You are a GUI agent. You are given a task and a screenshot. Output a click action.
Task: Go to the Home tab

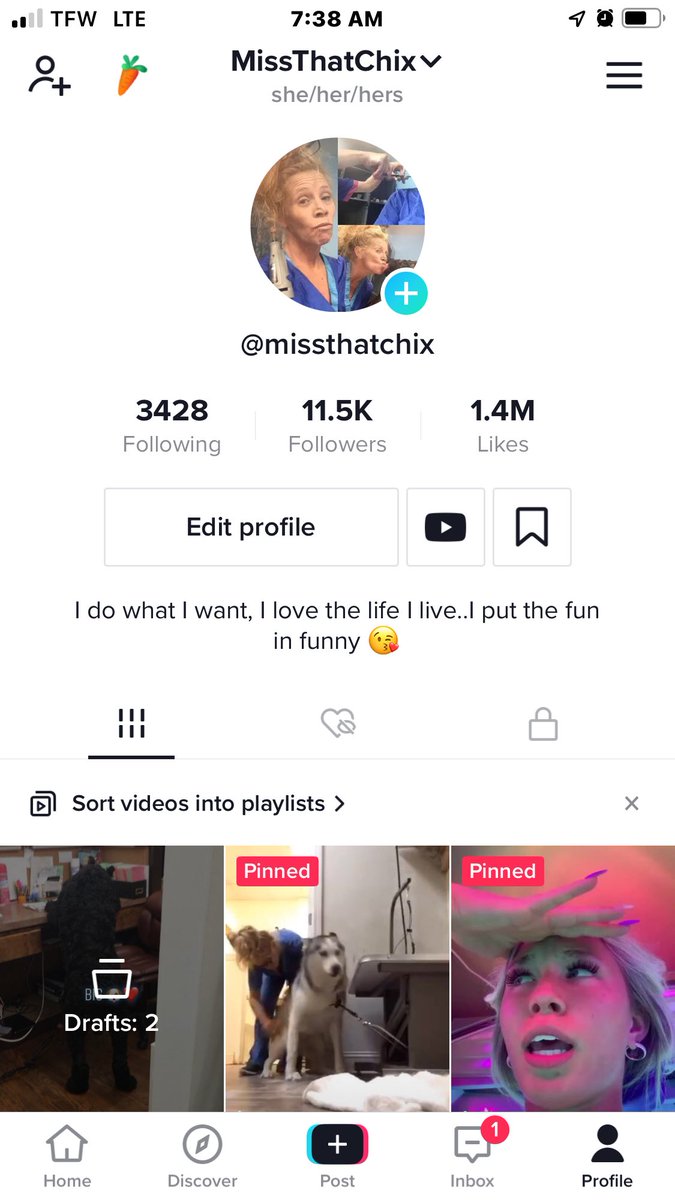(67, 1156)
